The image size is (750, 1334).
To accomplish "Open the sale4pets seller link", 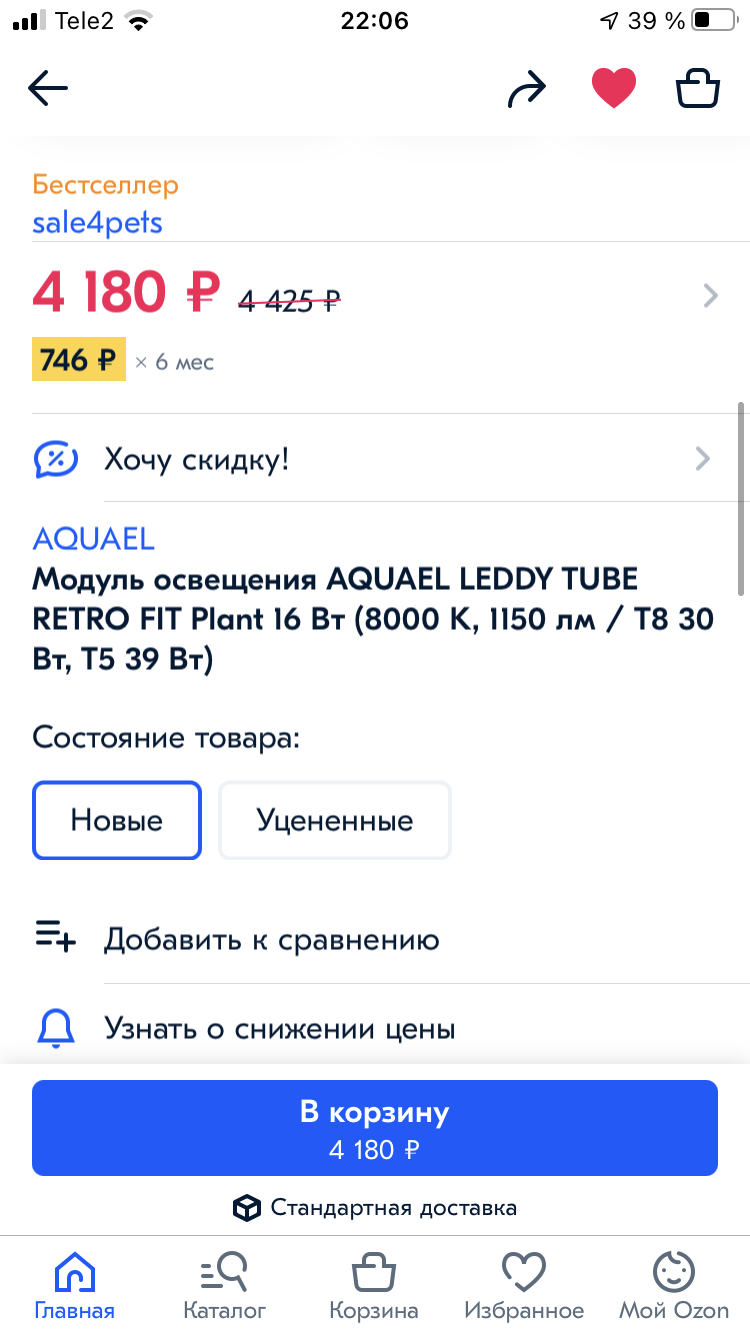I will click(97, 222).
